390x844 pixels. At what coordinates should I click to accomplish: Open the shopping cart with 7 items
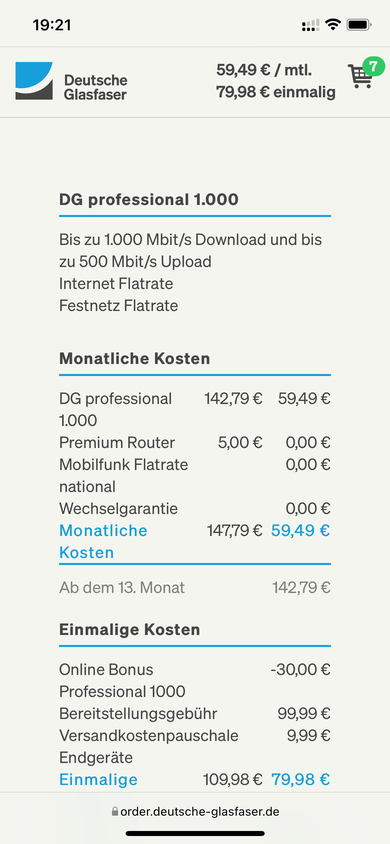(x=361, y=74)
